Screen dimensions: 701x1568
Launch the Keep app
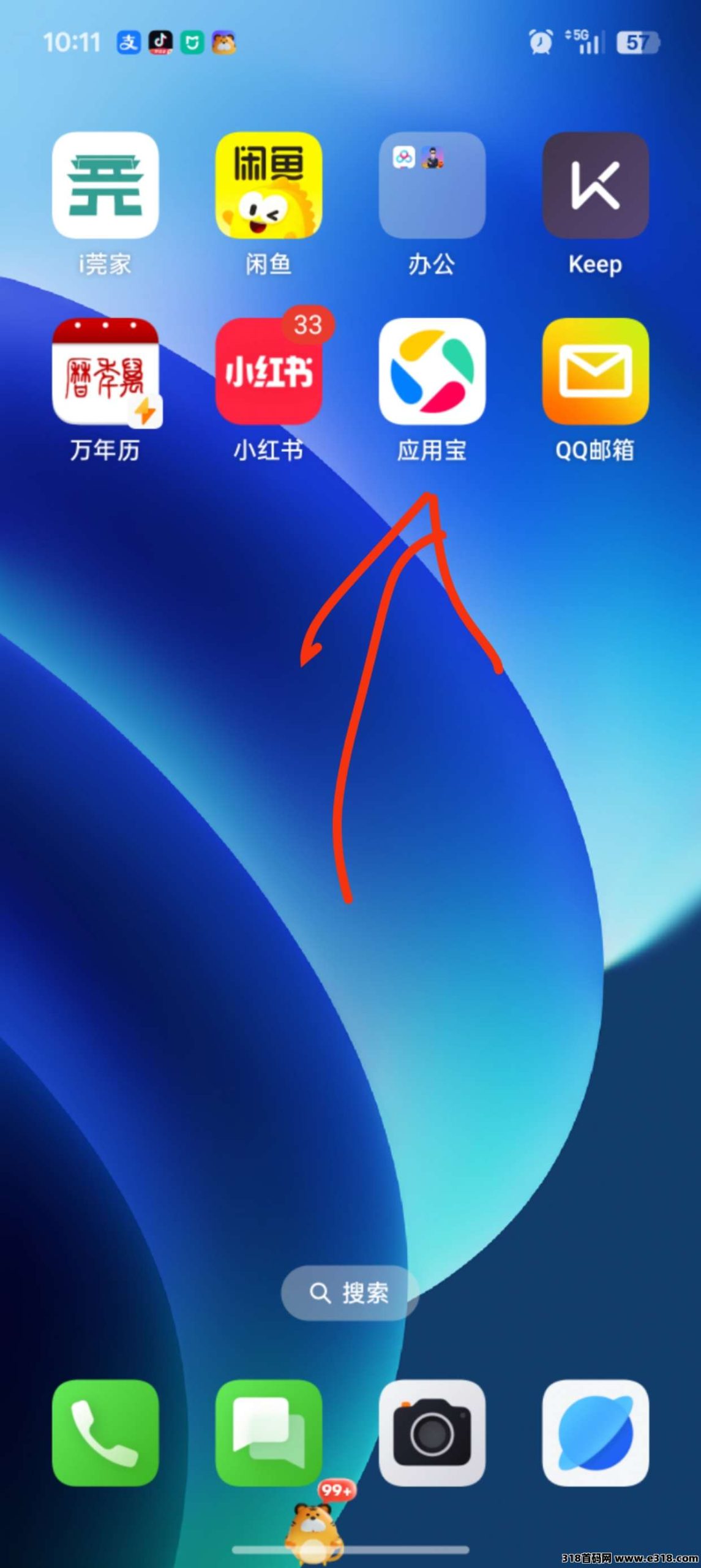point(595,185)
